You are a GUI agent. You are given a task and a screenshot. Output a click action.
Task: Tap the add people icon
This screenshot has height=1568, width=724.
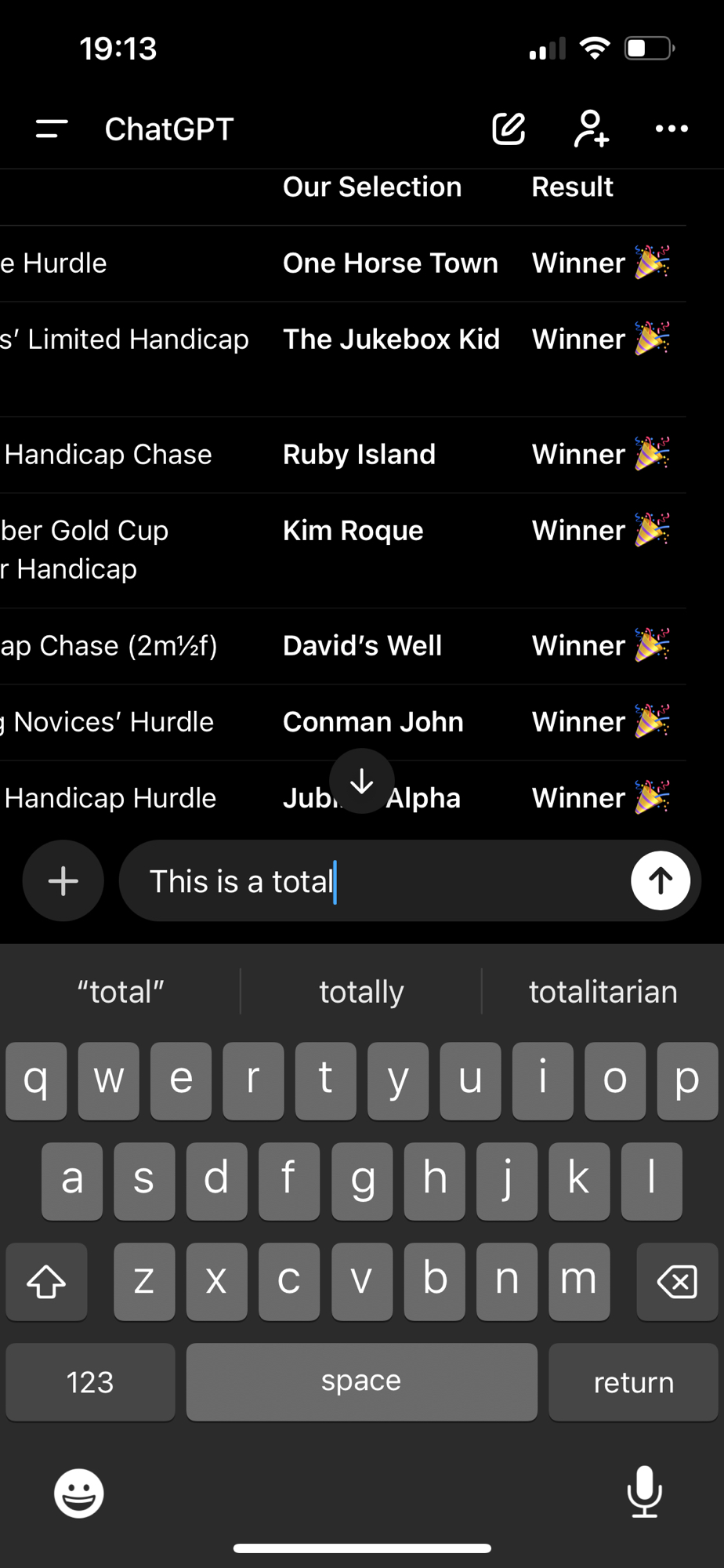point(592,129)
